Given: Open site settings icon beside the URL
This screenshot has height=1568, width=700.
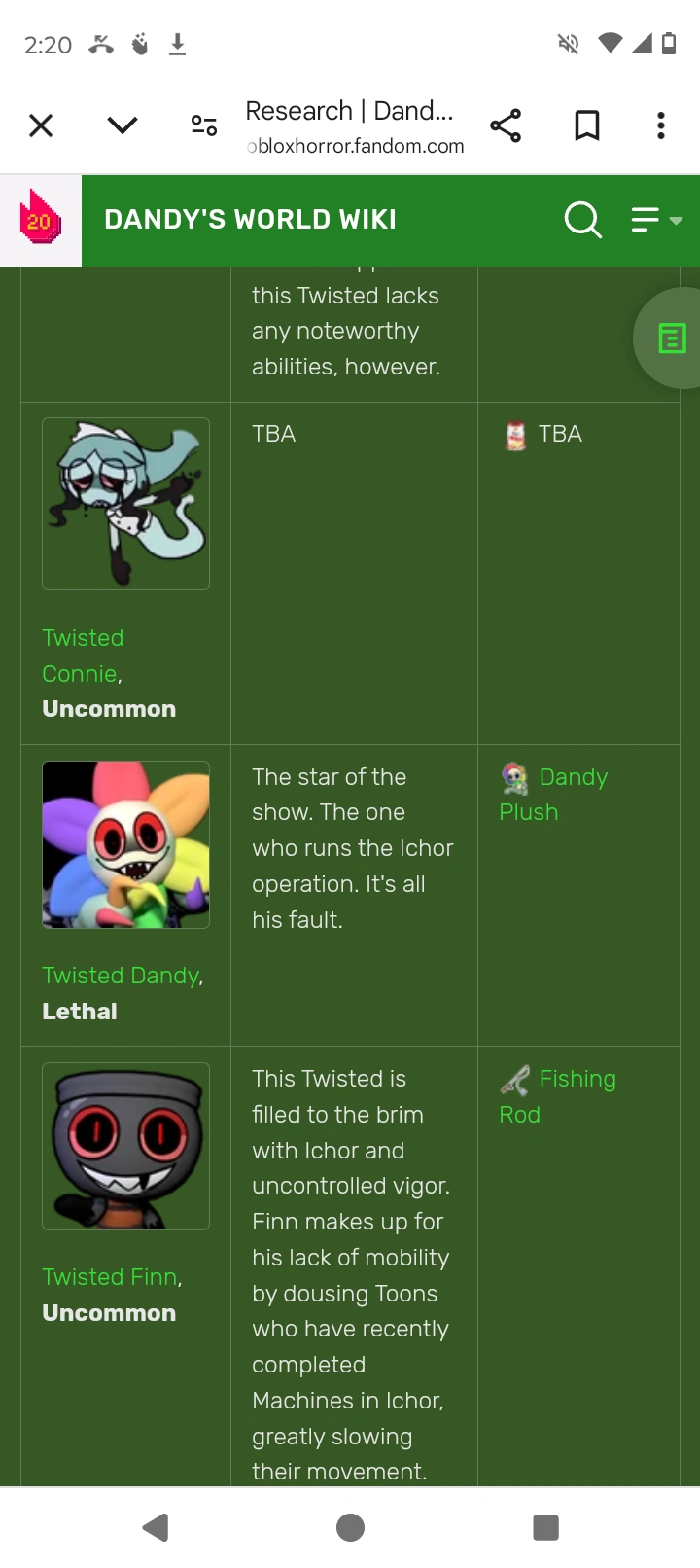Looking at the screenshot, I should click(204, 125).
